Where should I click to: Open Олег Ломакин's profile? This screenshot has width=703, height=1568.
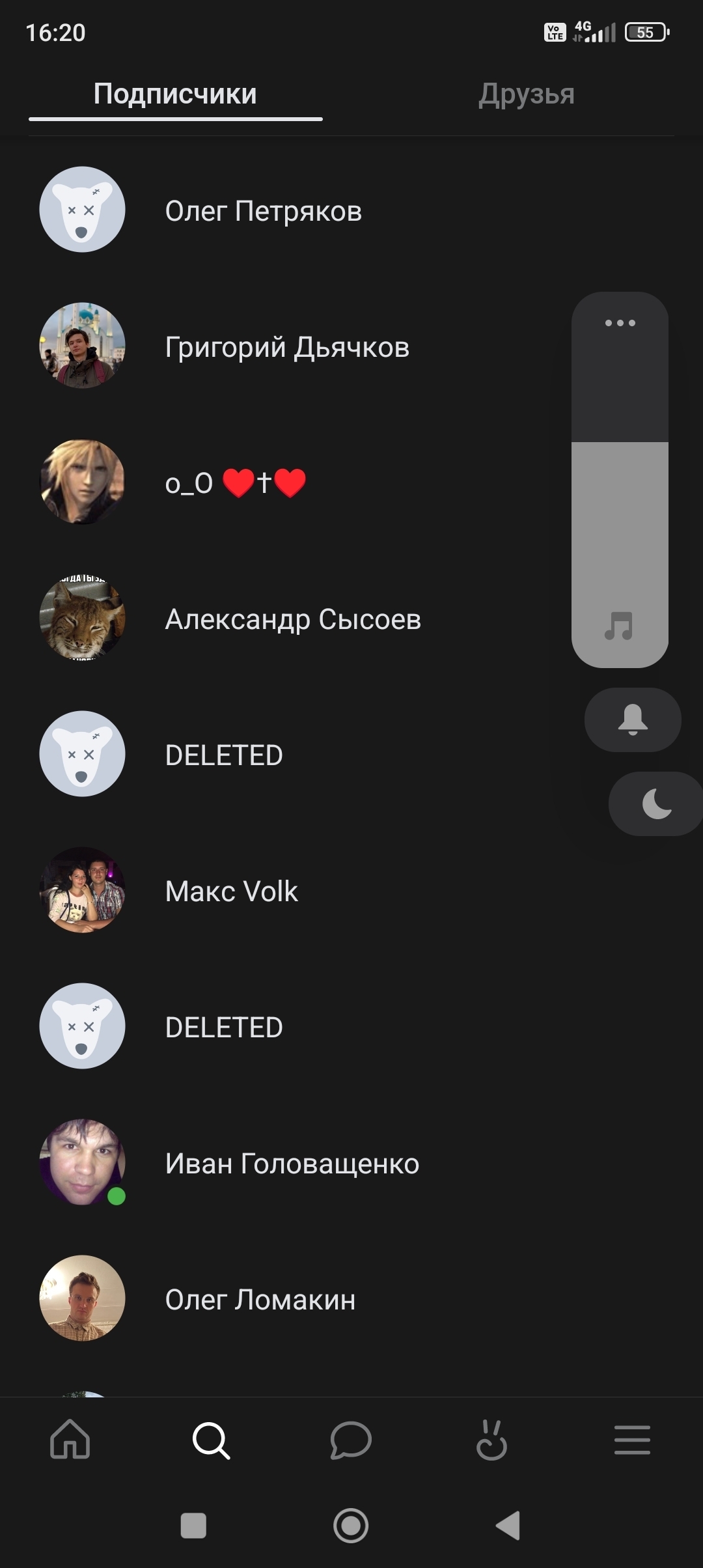coord(260,1300)
